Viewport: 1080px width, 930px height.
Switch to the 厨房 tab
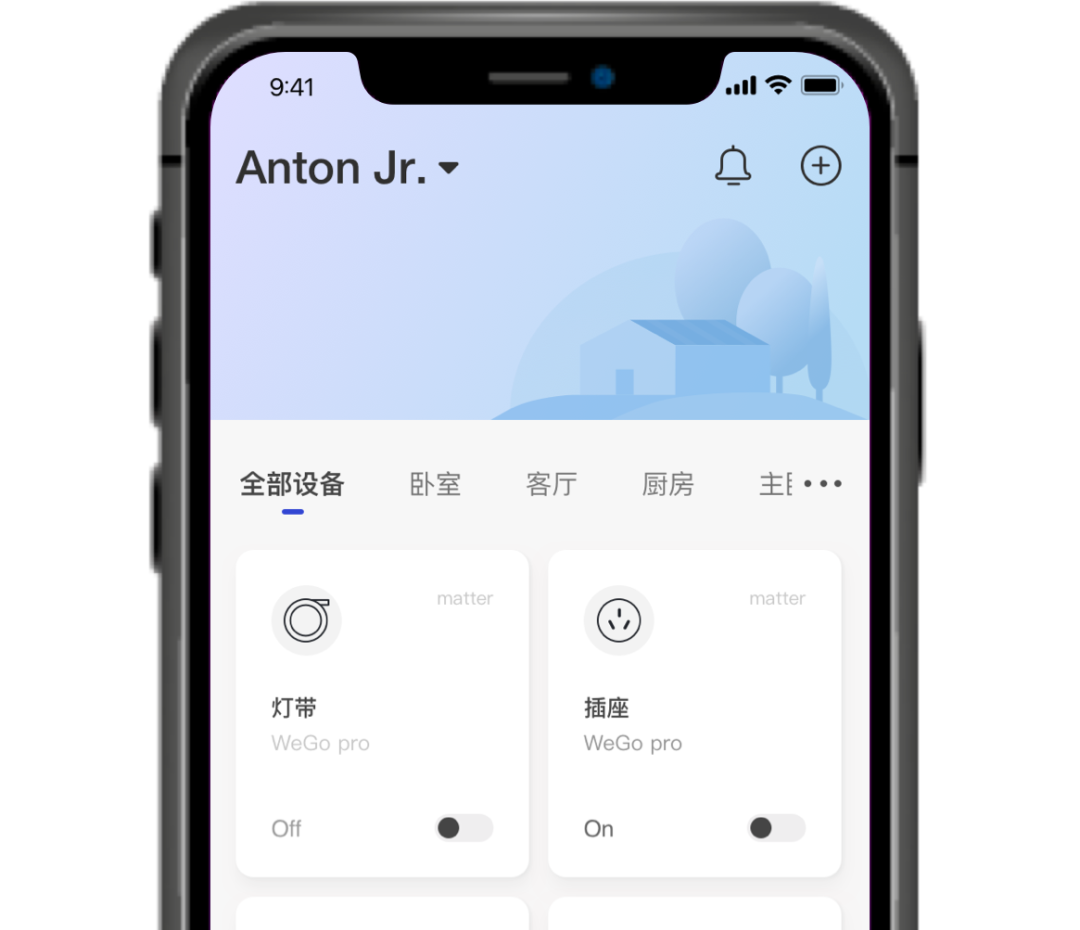click(667, 485)
